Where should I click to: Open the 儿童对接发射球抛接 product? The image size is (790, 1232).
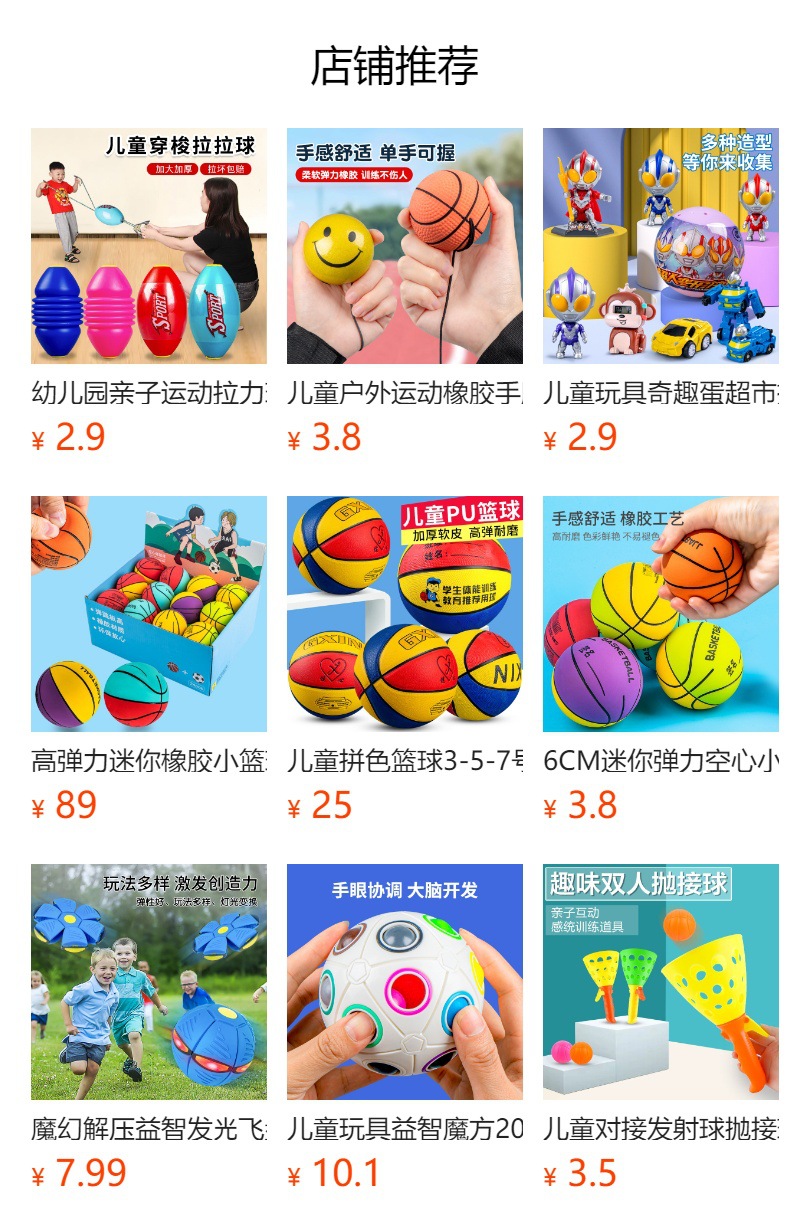pyautogui.click(x=661, y=982)
